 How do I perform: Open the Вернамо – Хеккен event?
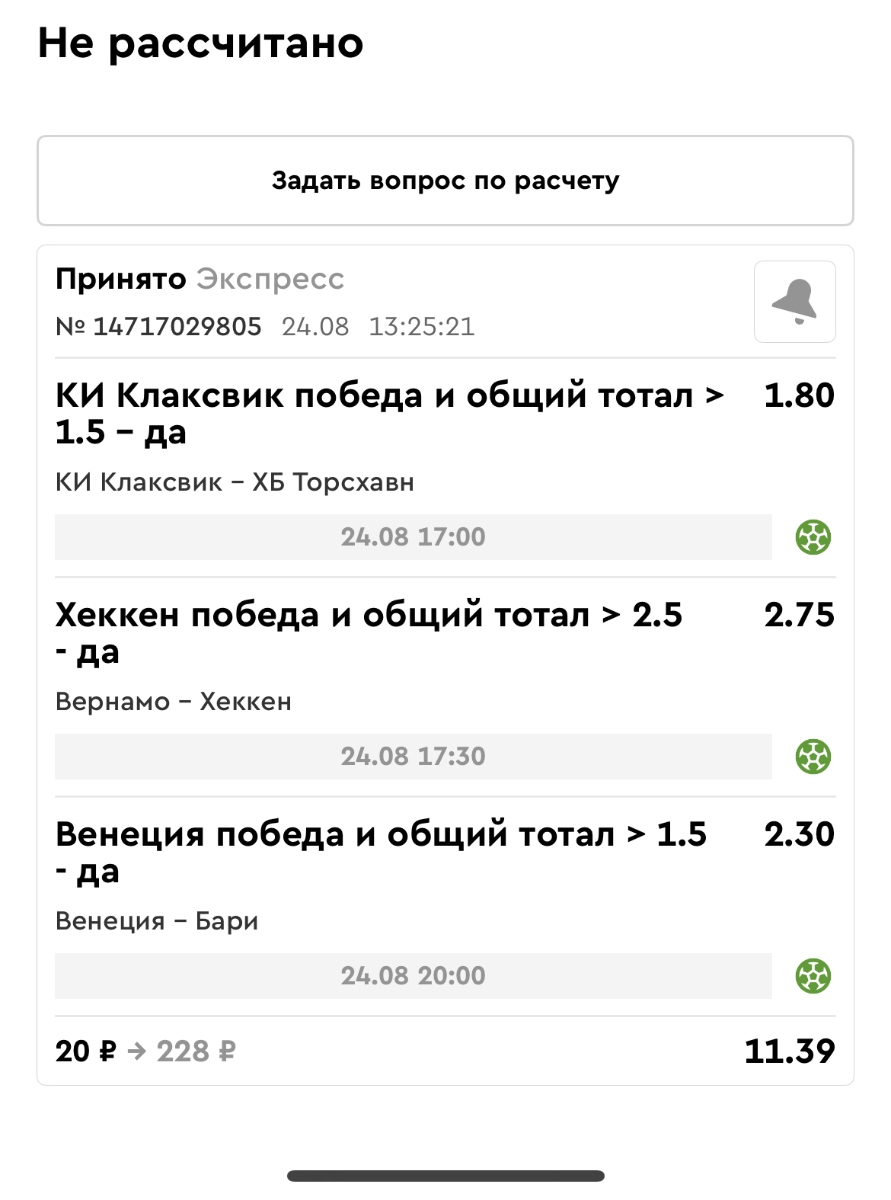coord(174,702)
